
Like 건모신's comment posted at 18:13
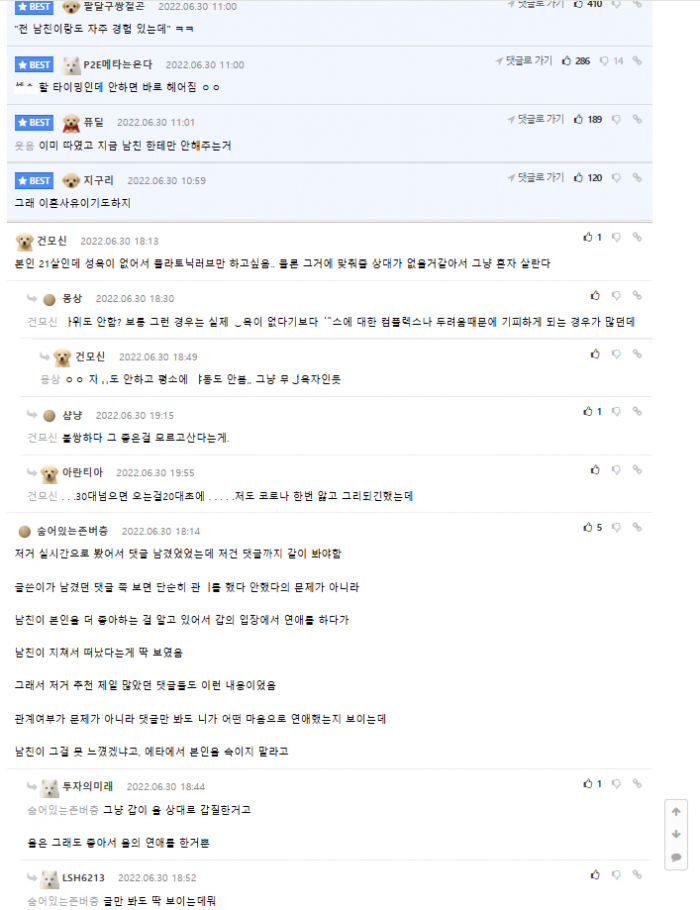tap(587, 237)
